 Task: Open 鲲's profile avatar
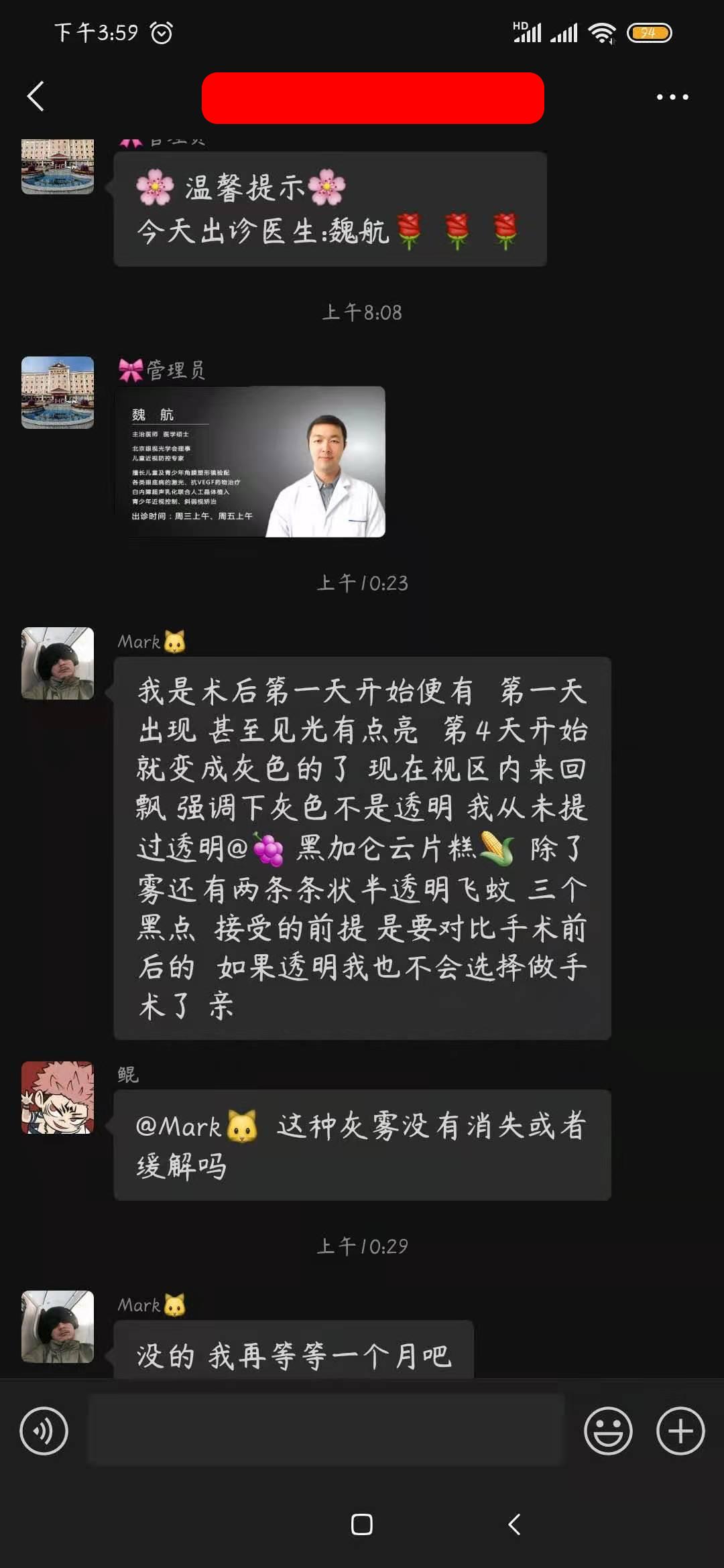(58, 1098)
